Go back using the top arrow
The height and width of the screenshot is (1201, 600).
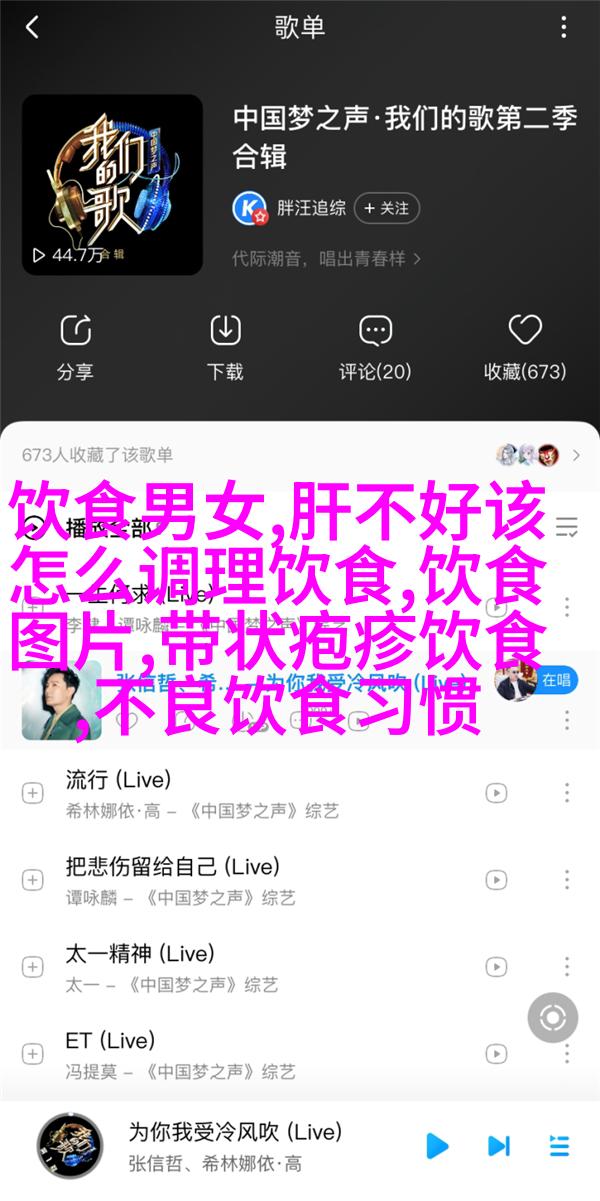32,27
